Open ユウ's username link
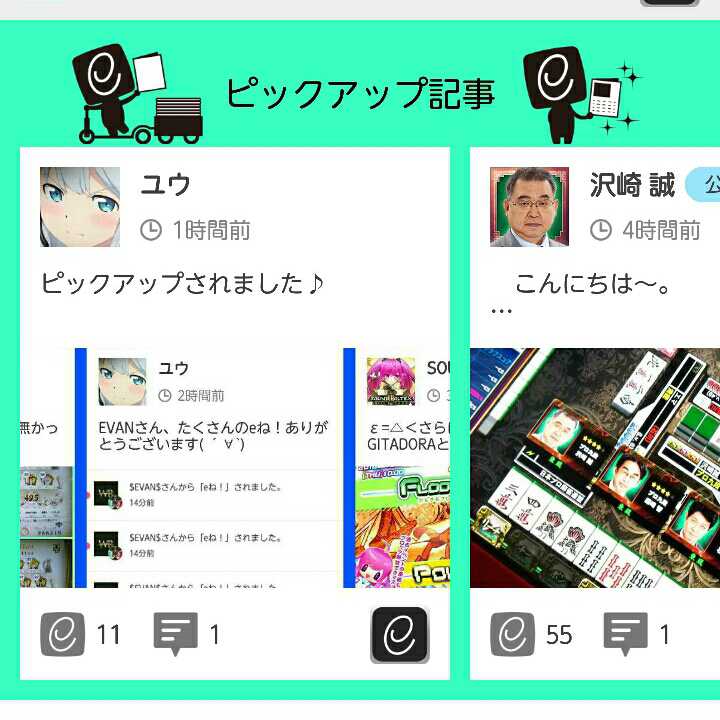This screenshot has height=720, width=720. [x=166, y=184]
